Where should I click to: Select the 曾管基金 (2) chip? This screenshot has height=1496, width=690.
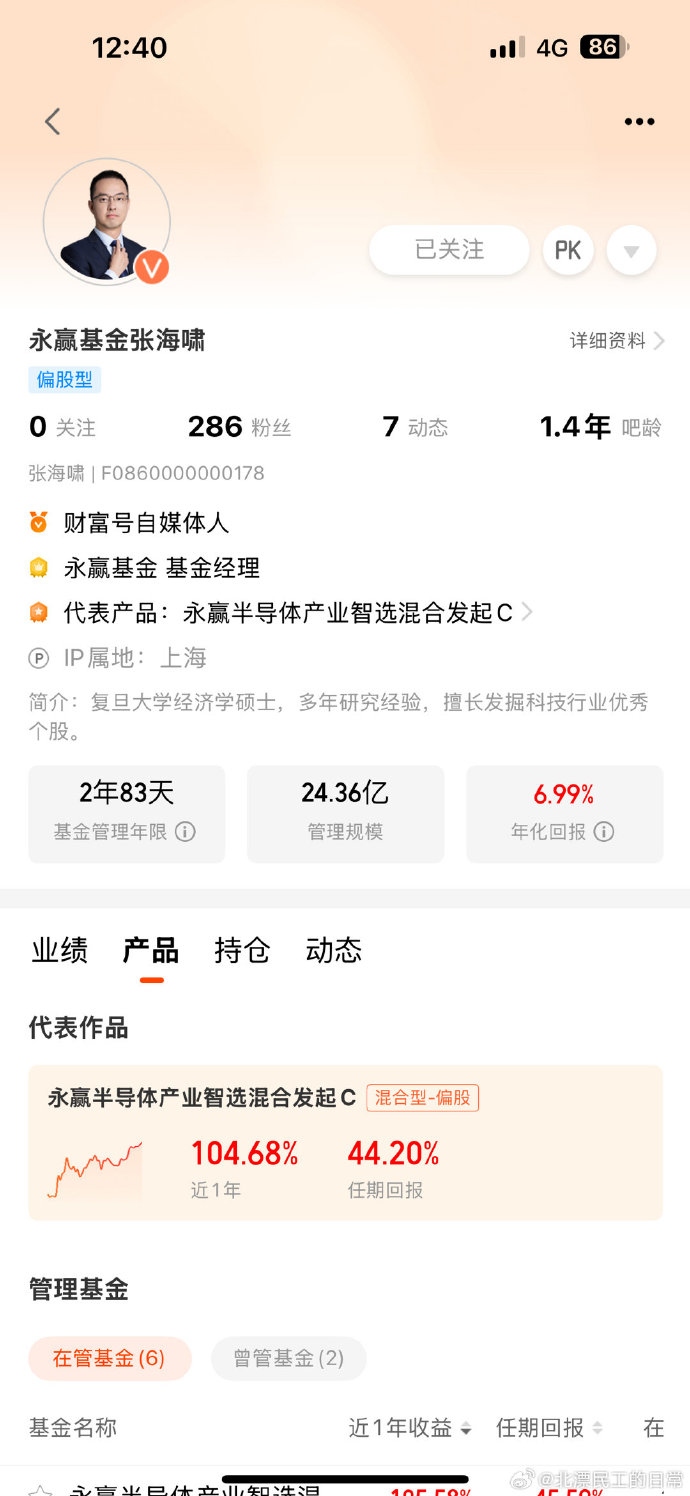(288, 1359)
